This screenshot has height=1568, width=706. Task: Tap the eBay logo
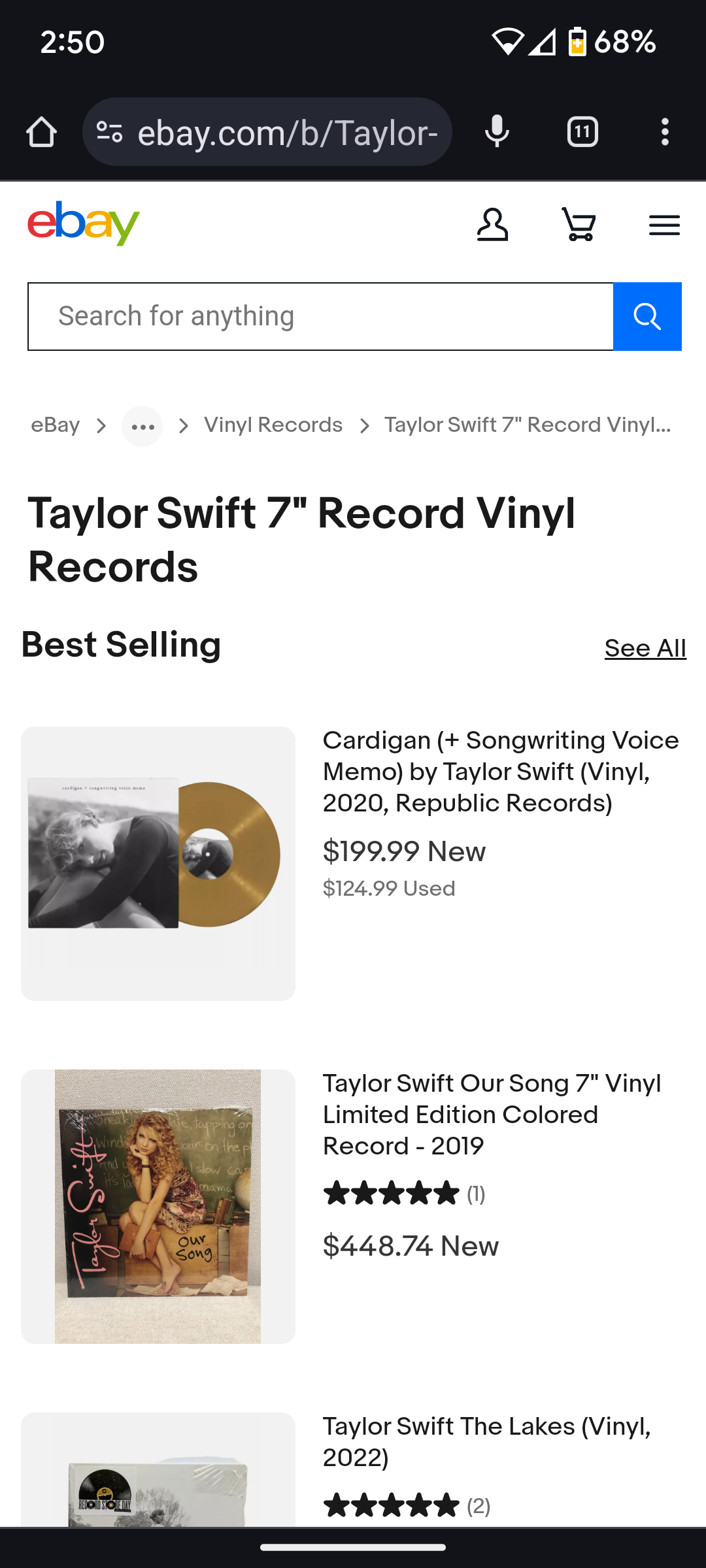coord(84,223)
